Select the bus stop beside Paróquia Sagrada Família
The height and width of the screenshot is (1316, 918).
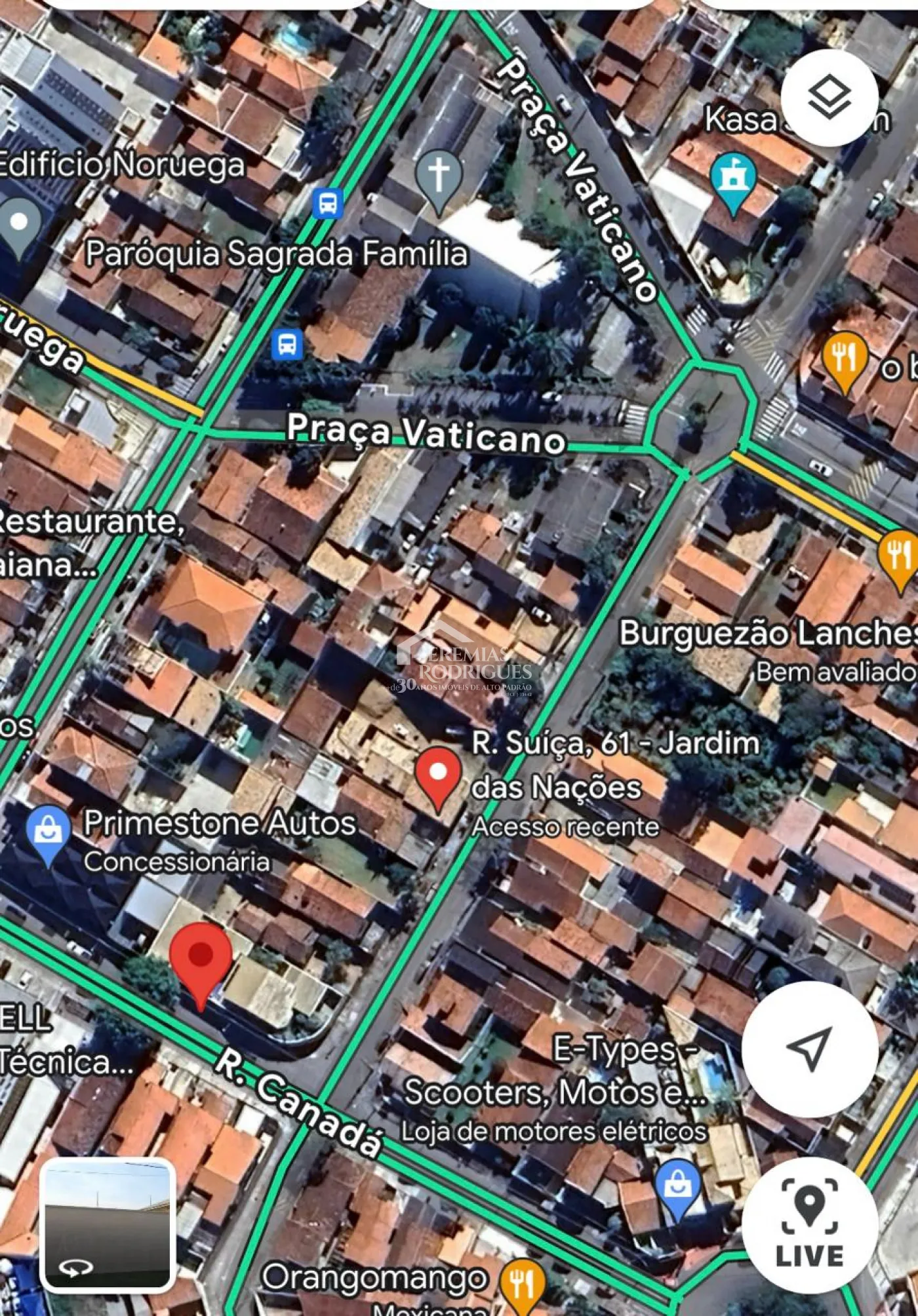point(327,203)
